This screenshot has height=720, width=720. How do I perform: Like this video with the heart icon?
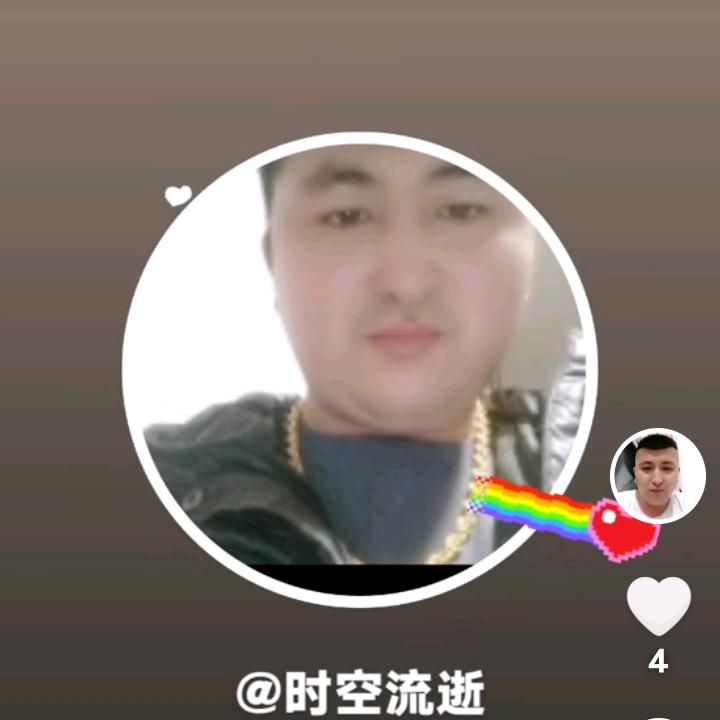tap(658, 606)
